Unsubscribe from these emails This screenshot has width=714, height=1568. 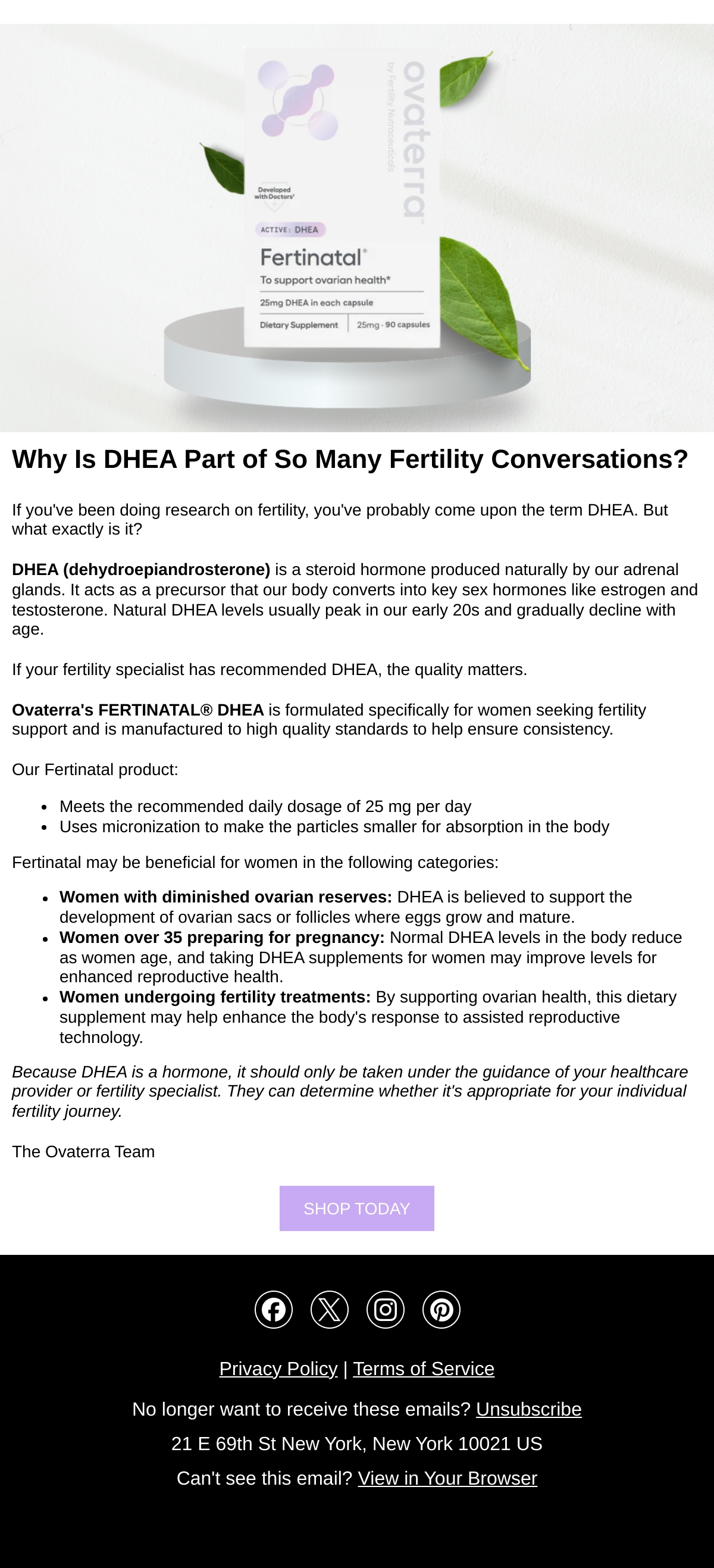pos(528,1409)
